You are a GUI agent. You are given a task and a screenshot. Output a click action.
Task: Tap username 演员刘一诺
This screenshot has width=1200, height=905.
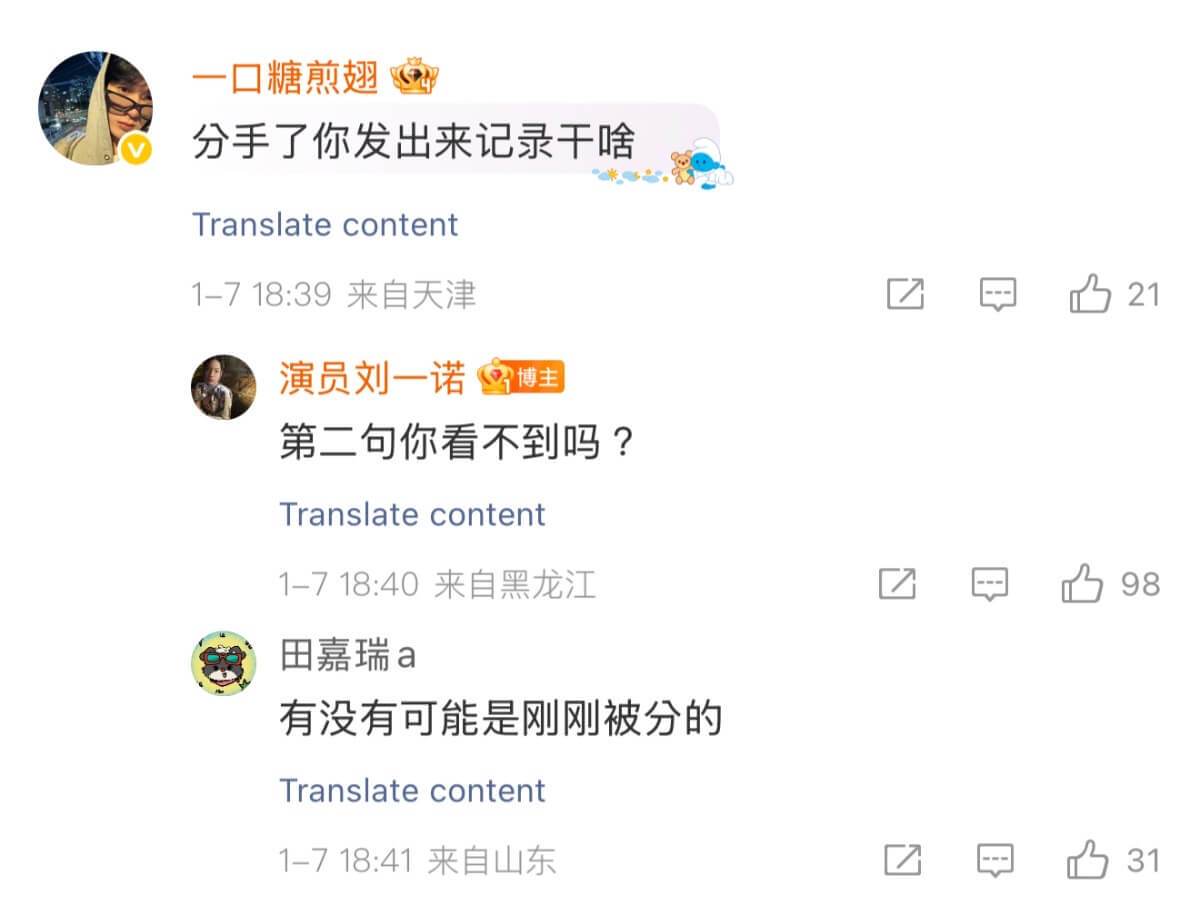pyautogui.click(x=372, y=378)
